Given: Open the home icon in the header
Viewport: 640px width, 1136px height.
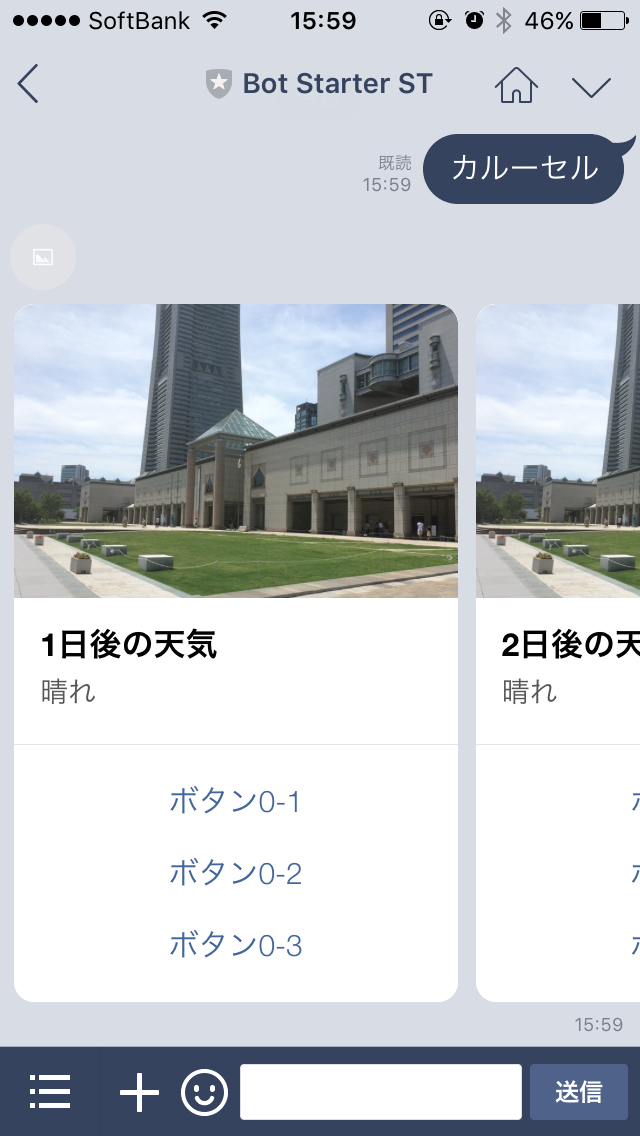Looking at the screenshot, I should click(516, 85).
